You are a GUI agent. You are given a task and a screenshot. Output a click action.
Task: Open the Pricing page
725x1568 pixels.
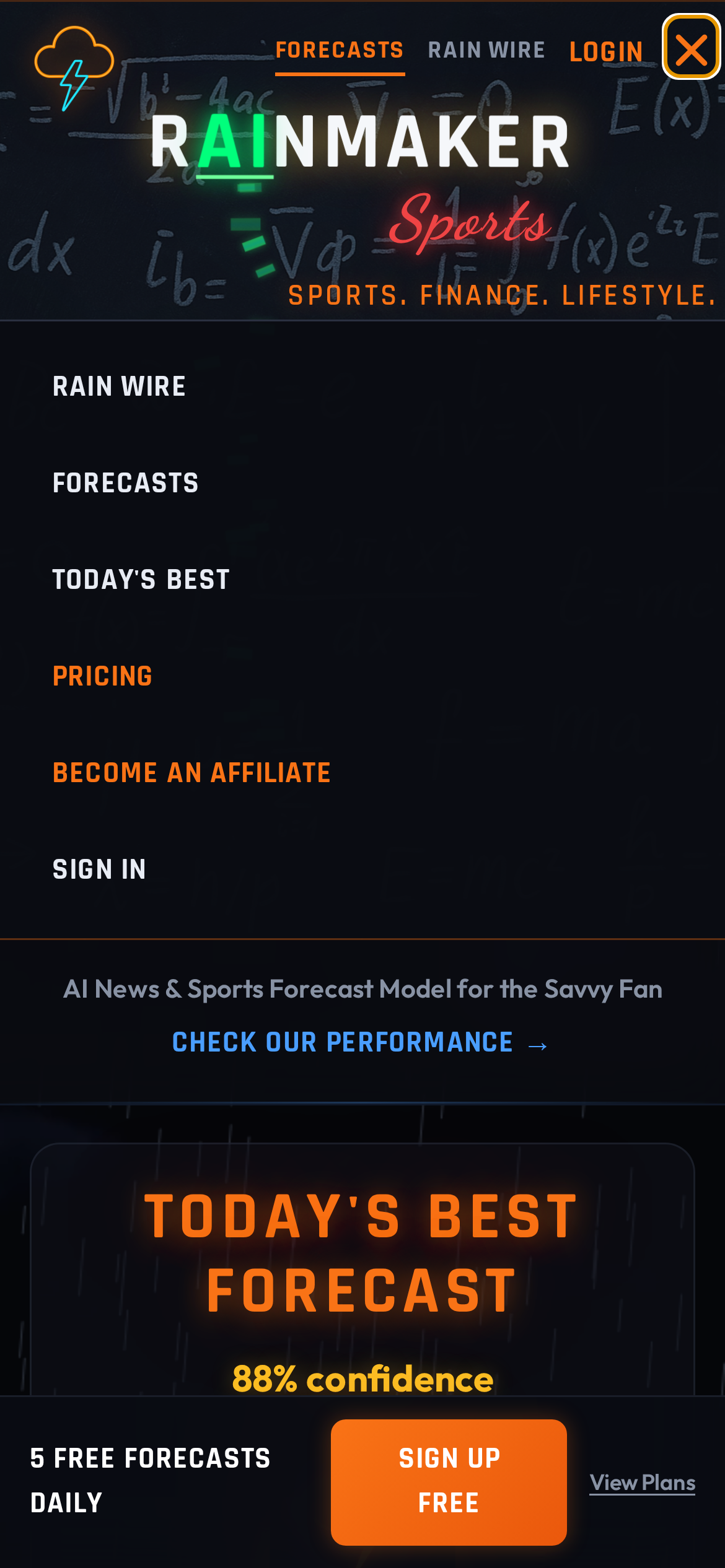[103, 676]
